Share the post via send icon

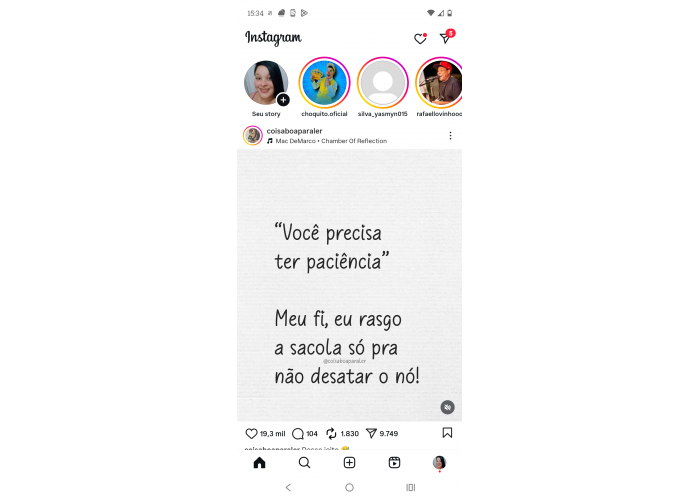tap(371, 433)
